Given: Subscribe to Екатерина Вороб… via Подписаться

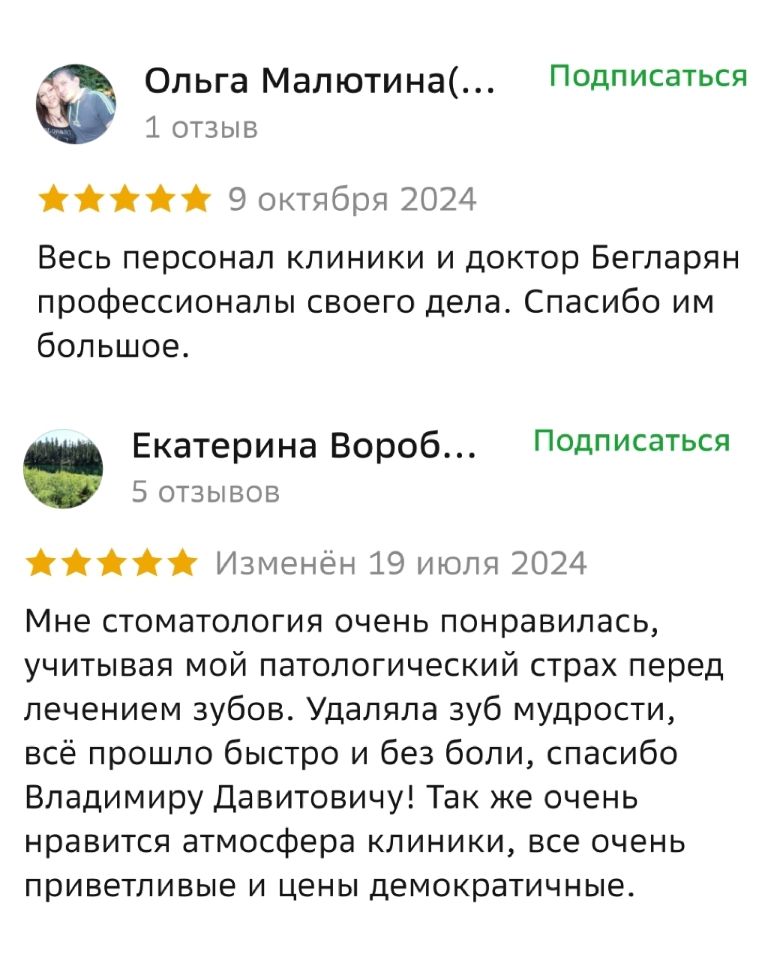Looking at the screenshot, I should (631, 441).
